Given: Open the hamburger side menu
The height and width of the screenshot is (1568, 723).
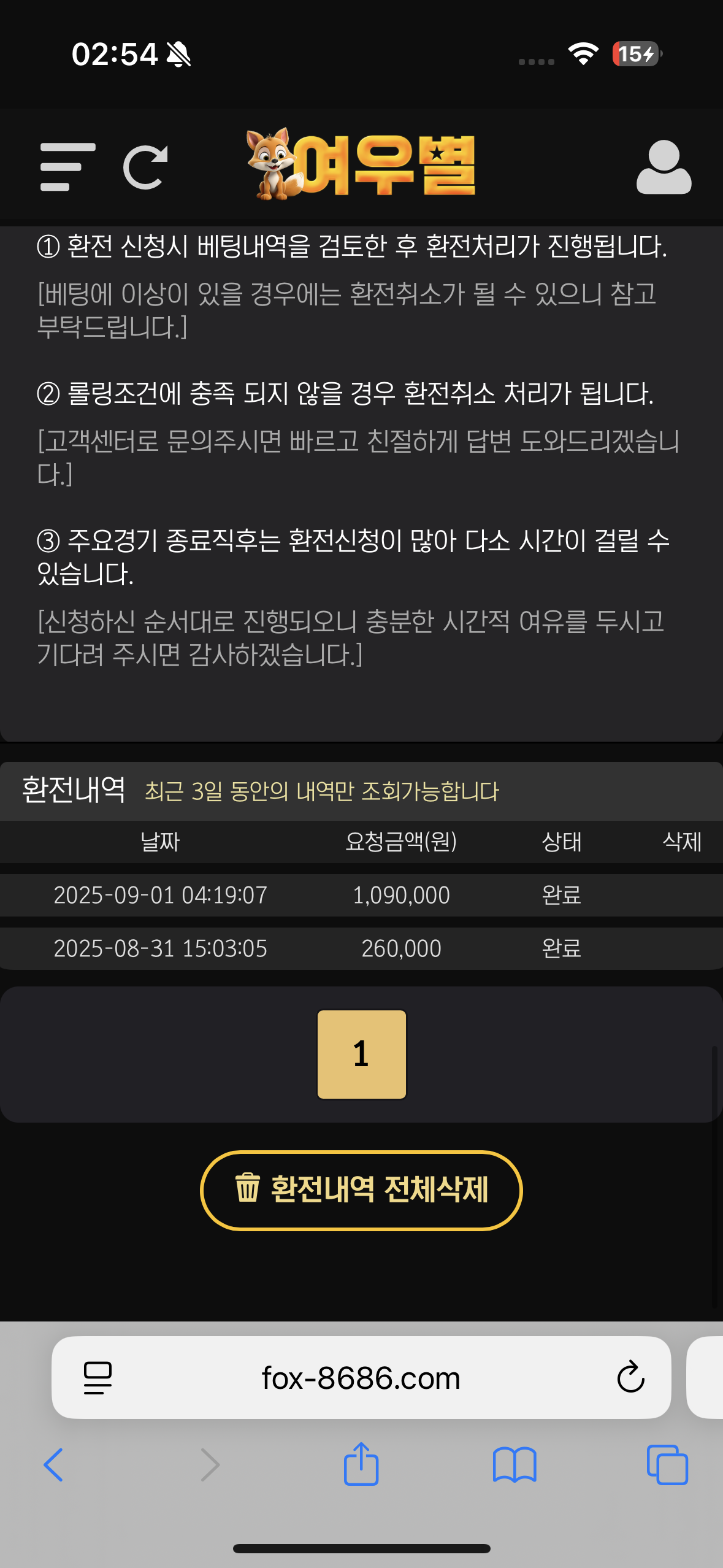Looking at the screenshot, I should pyautogui.click(x=67, y=167).
